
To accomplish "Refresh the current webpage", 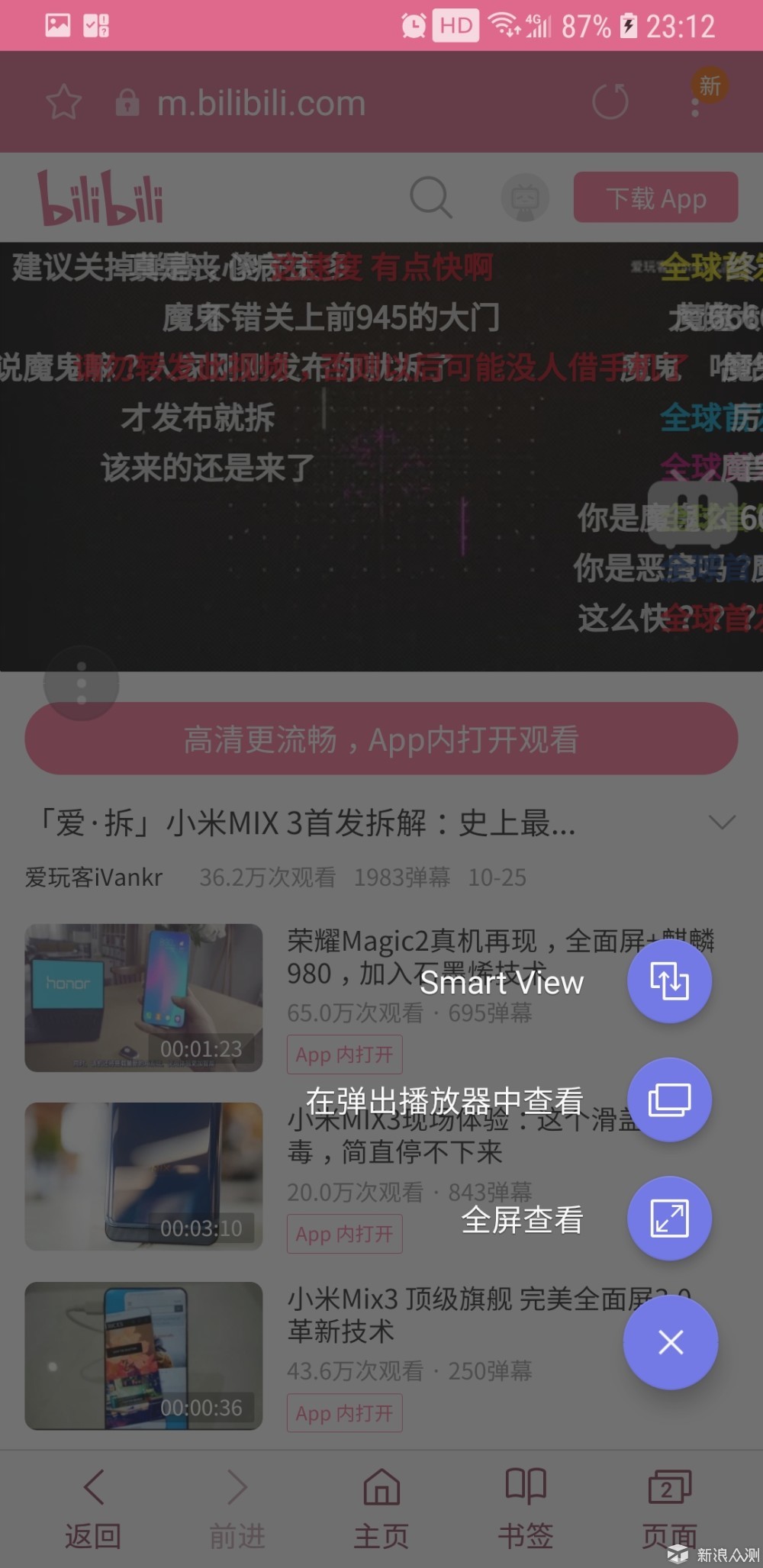I will [610, 101].
